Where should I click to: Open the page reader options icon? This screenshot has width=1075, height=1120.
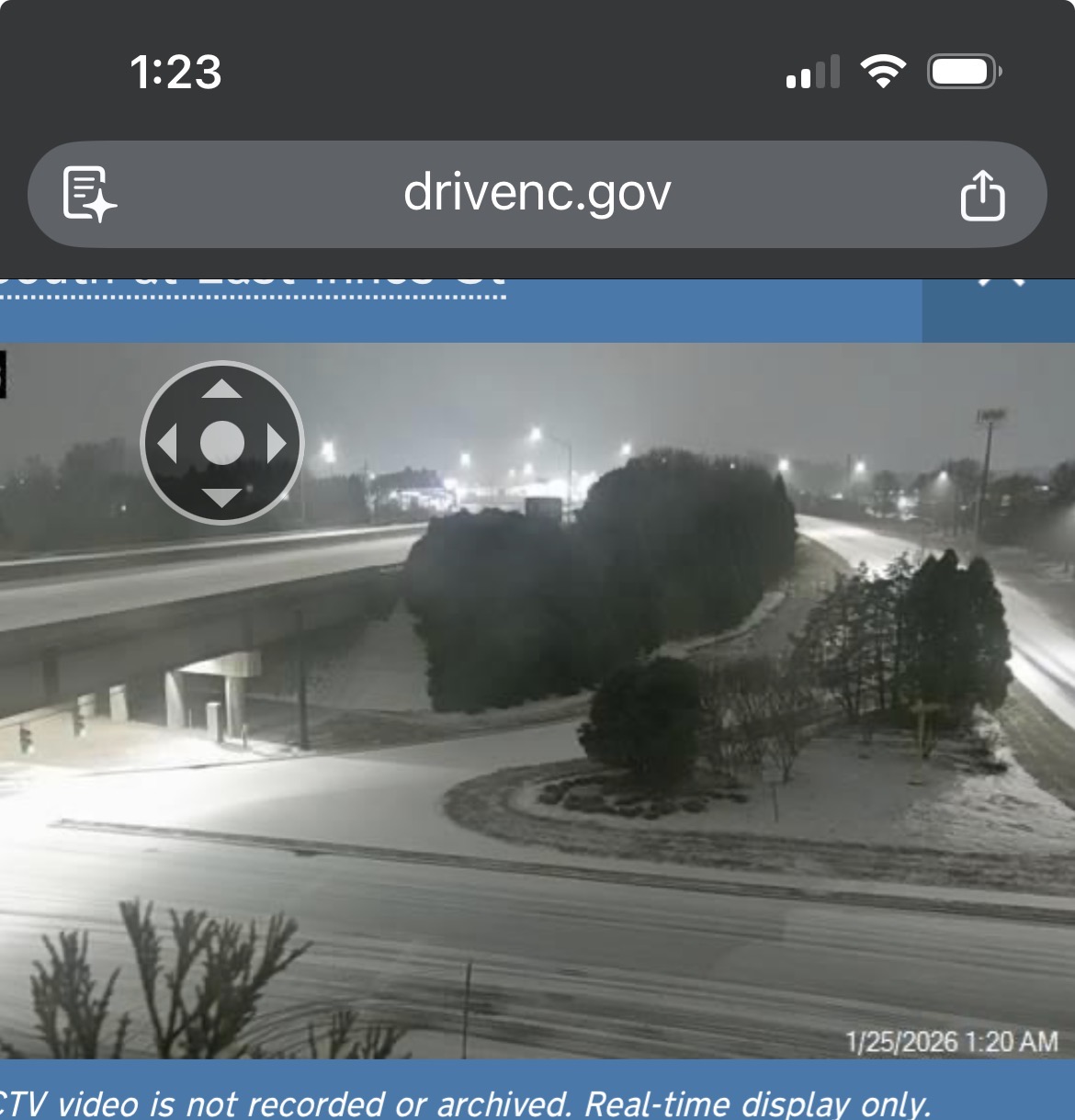click(89, 194)
